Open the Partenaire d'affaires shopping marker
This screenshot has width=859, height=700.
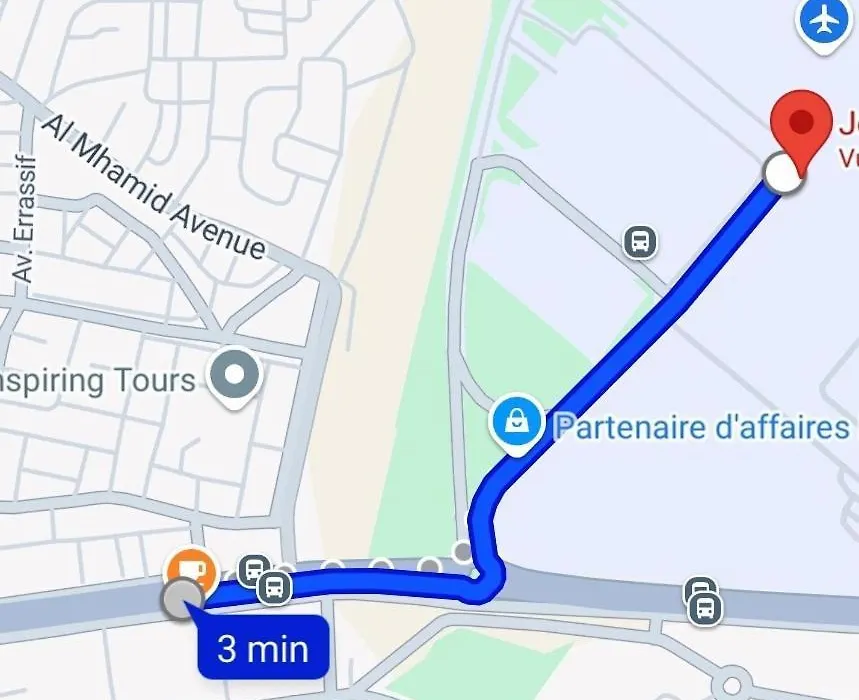point(516,422)
